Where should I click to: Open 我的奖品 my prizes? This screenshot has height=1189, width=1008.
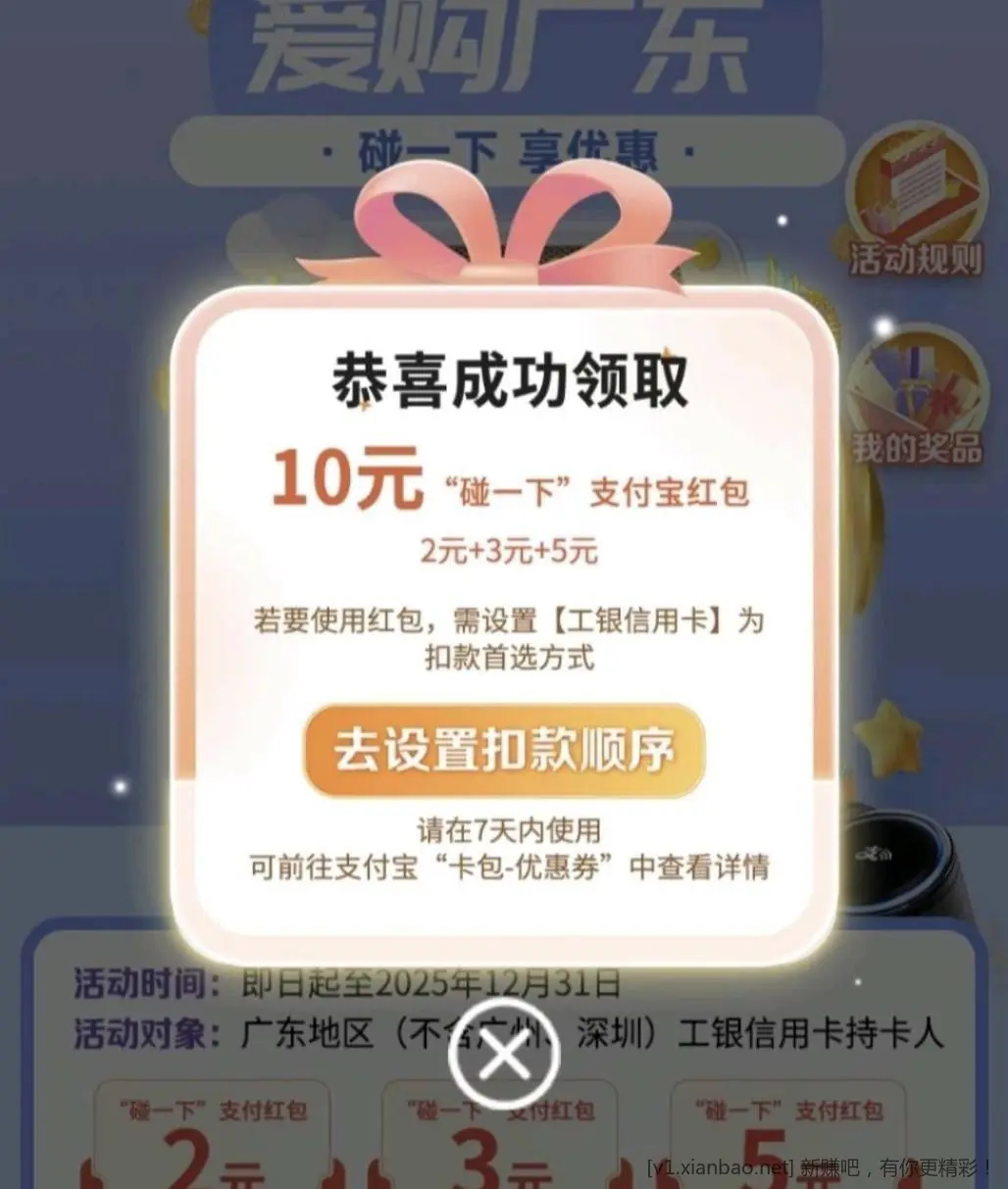point(915,399)
